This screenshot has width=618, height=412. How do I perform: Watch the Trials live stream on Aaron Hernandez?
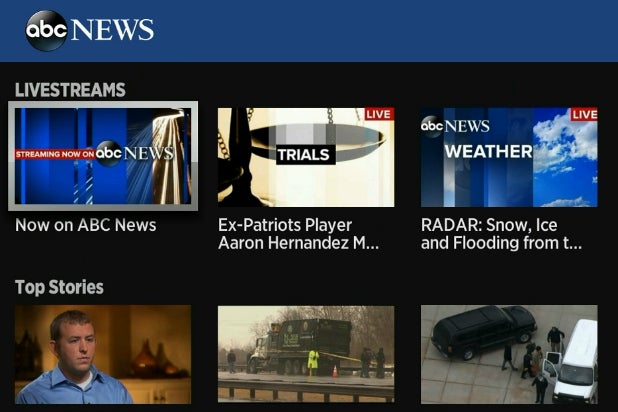(305, 157)
